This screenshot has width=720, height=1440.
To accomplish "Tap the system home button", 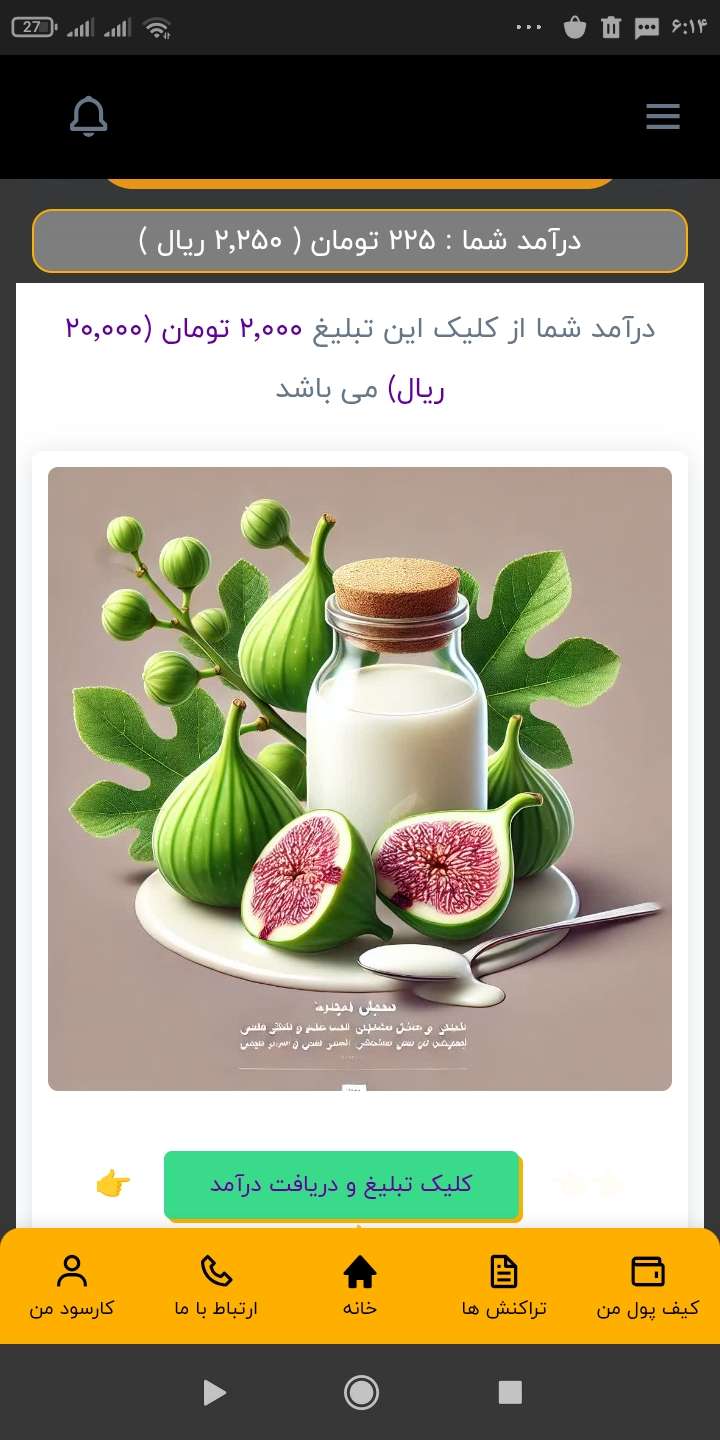I will [360, 1392].
